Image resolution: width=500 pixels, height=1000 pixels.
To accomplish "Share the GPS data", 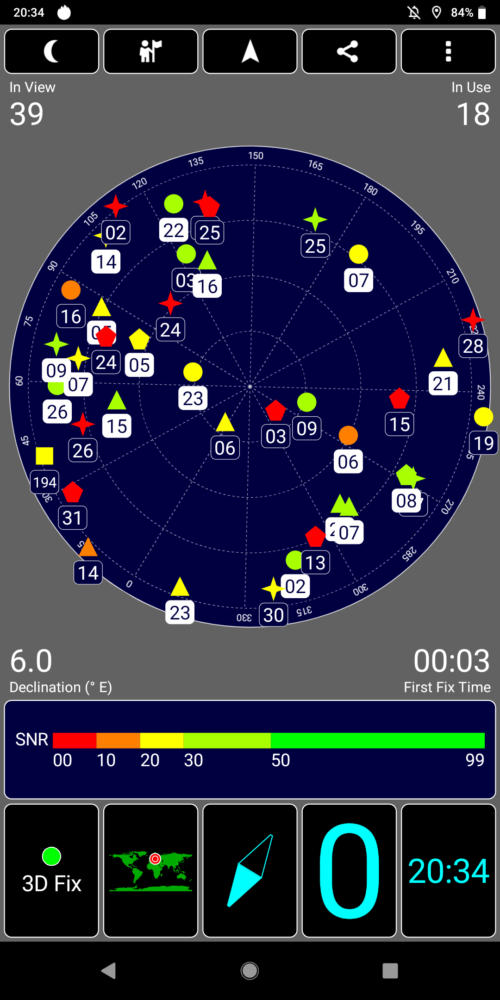I will pos(349,52).
